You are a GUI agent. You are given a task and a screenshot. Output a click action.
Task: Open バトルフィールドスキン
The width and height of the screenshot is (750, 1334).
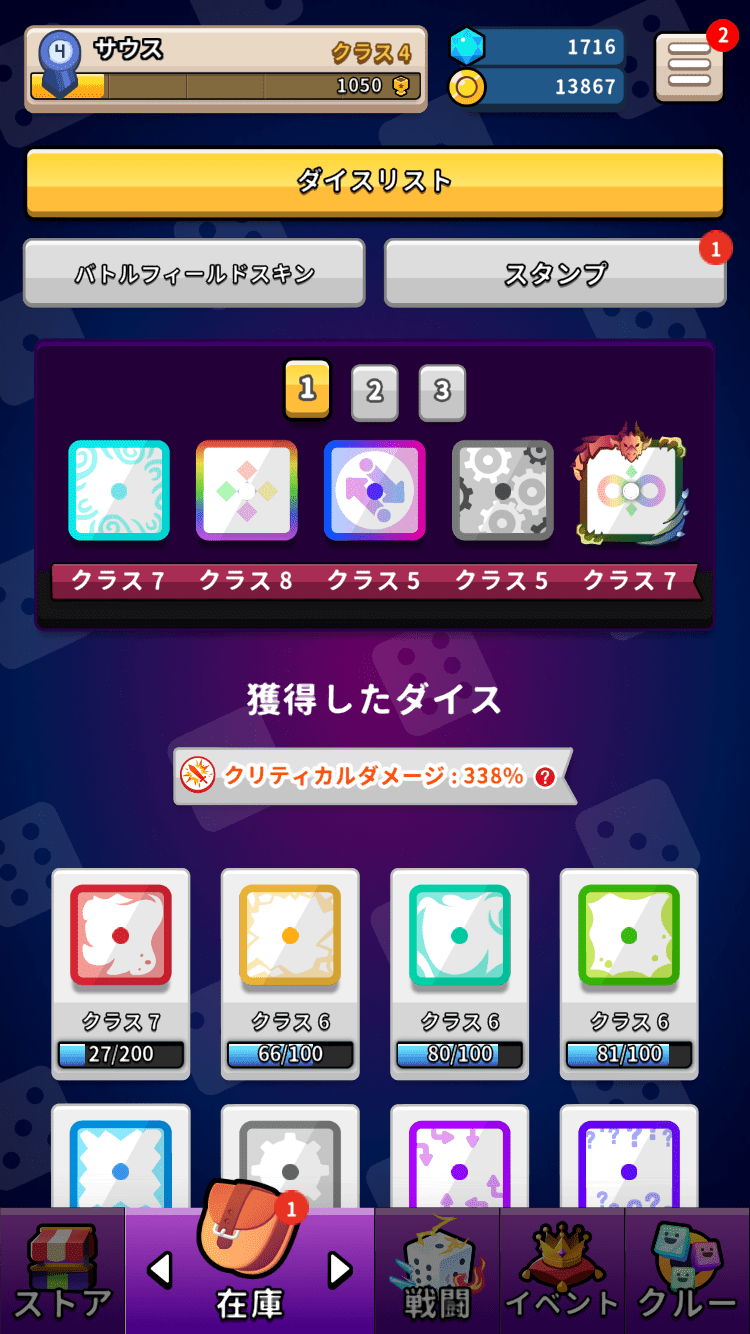pos(194,273)
